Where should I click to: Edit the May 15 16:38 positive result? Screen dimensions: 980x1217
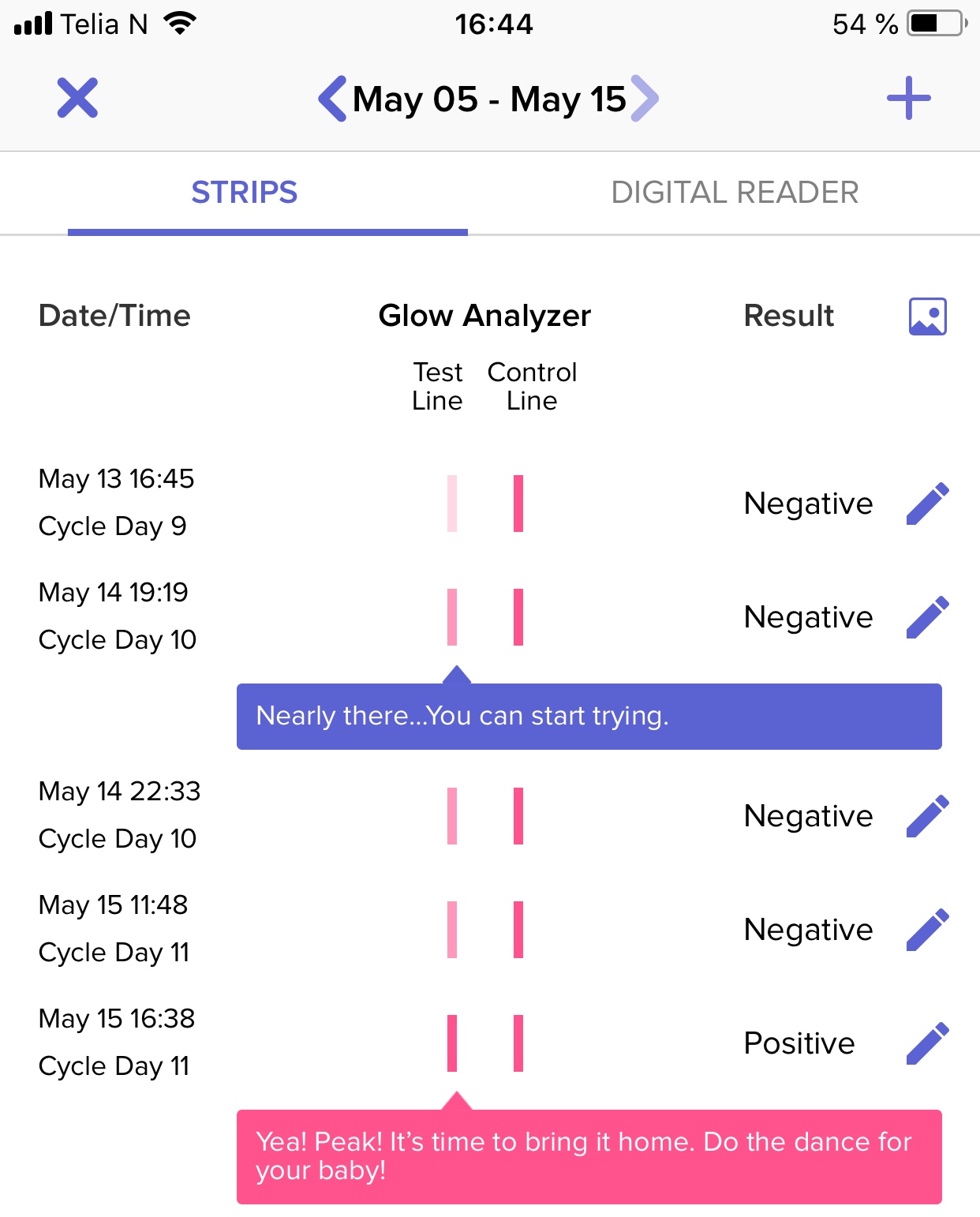click(x=927, y=1043)
